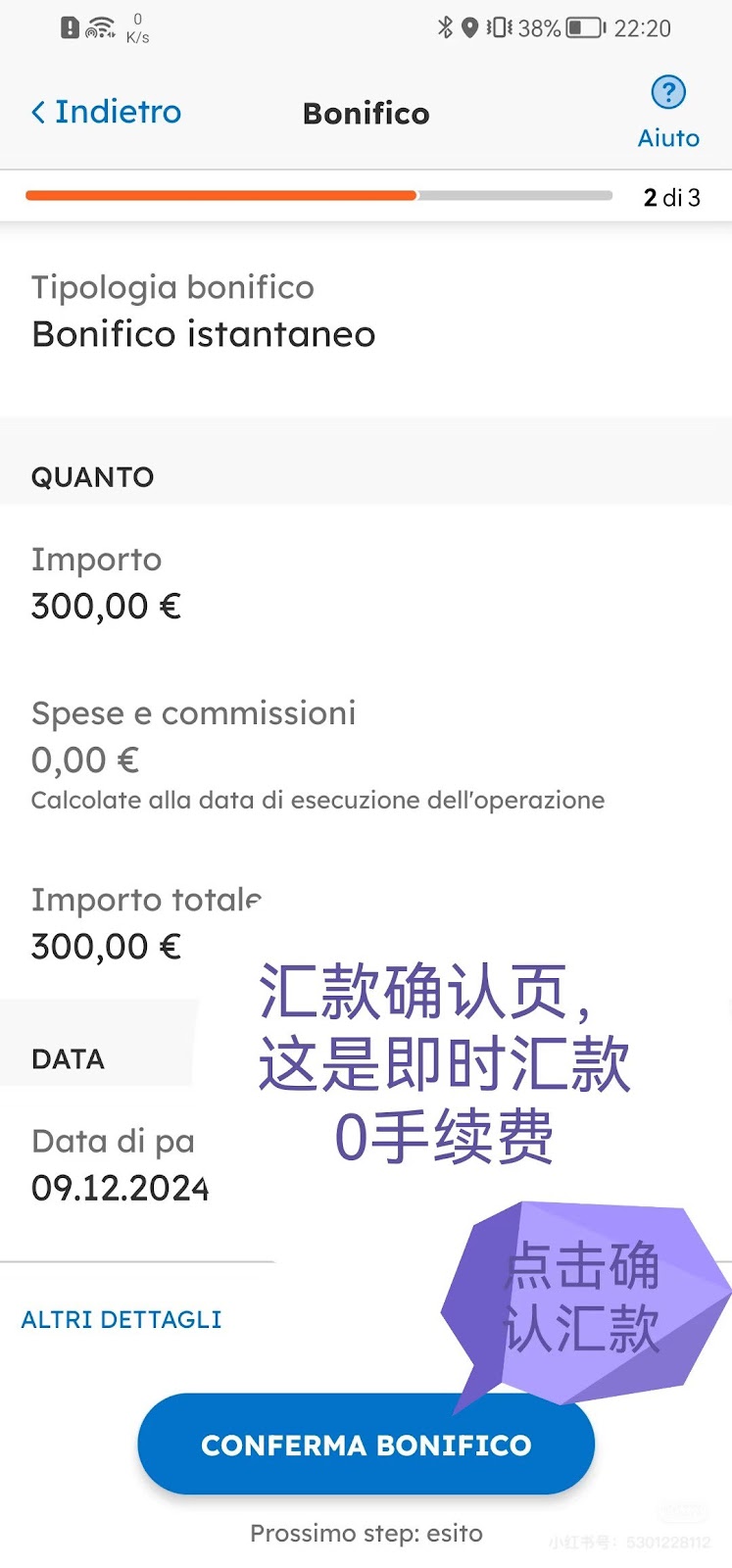Screen dimensions: 732x1568
Task: Go back via Indietro
Action: (x=106, y=113)
